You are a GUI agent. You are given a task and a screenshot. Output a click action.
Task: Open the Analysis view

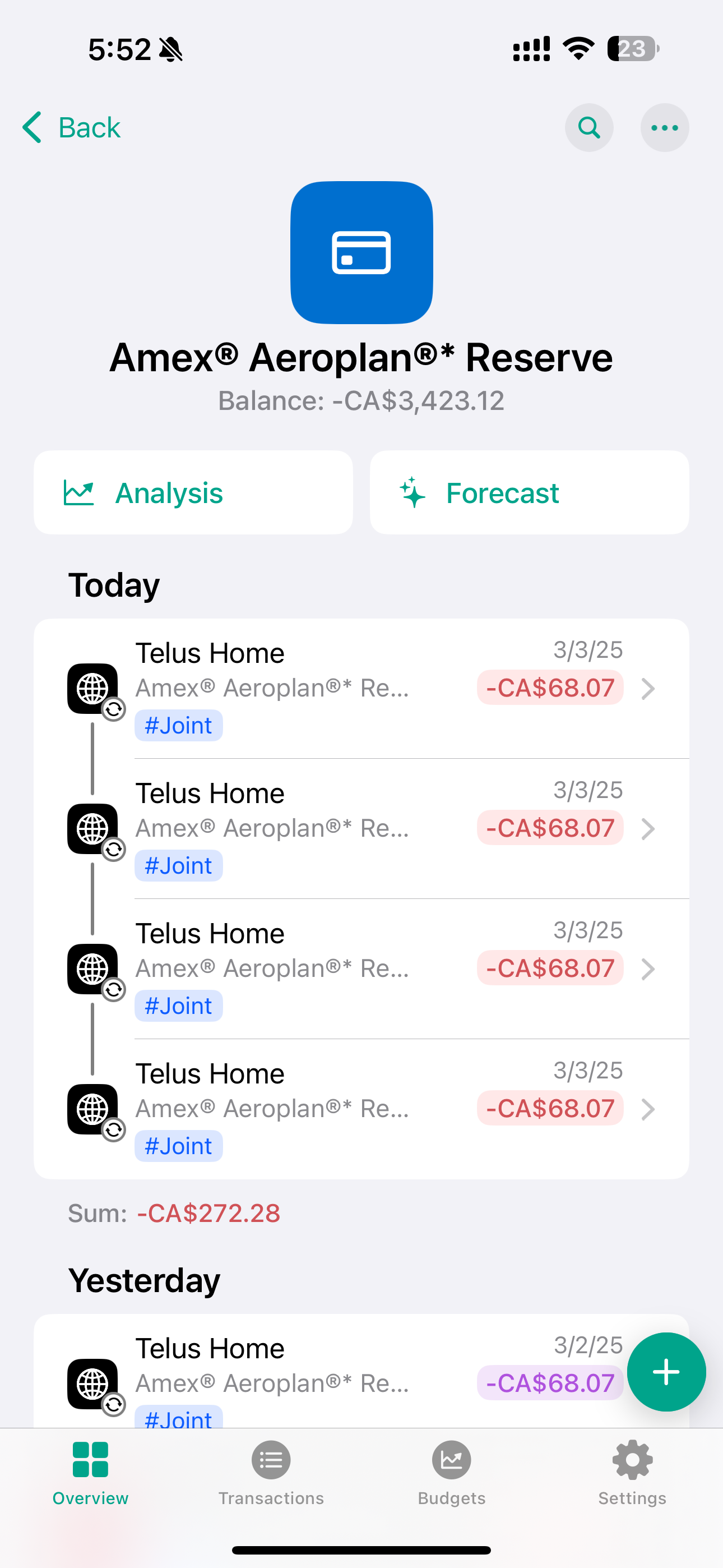click(193, 492)
